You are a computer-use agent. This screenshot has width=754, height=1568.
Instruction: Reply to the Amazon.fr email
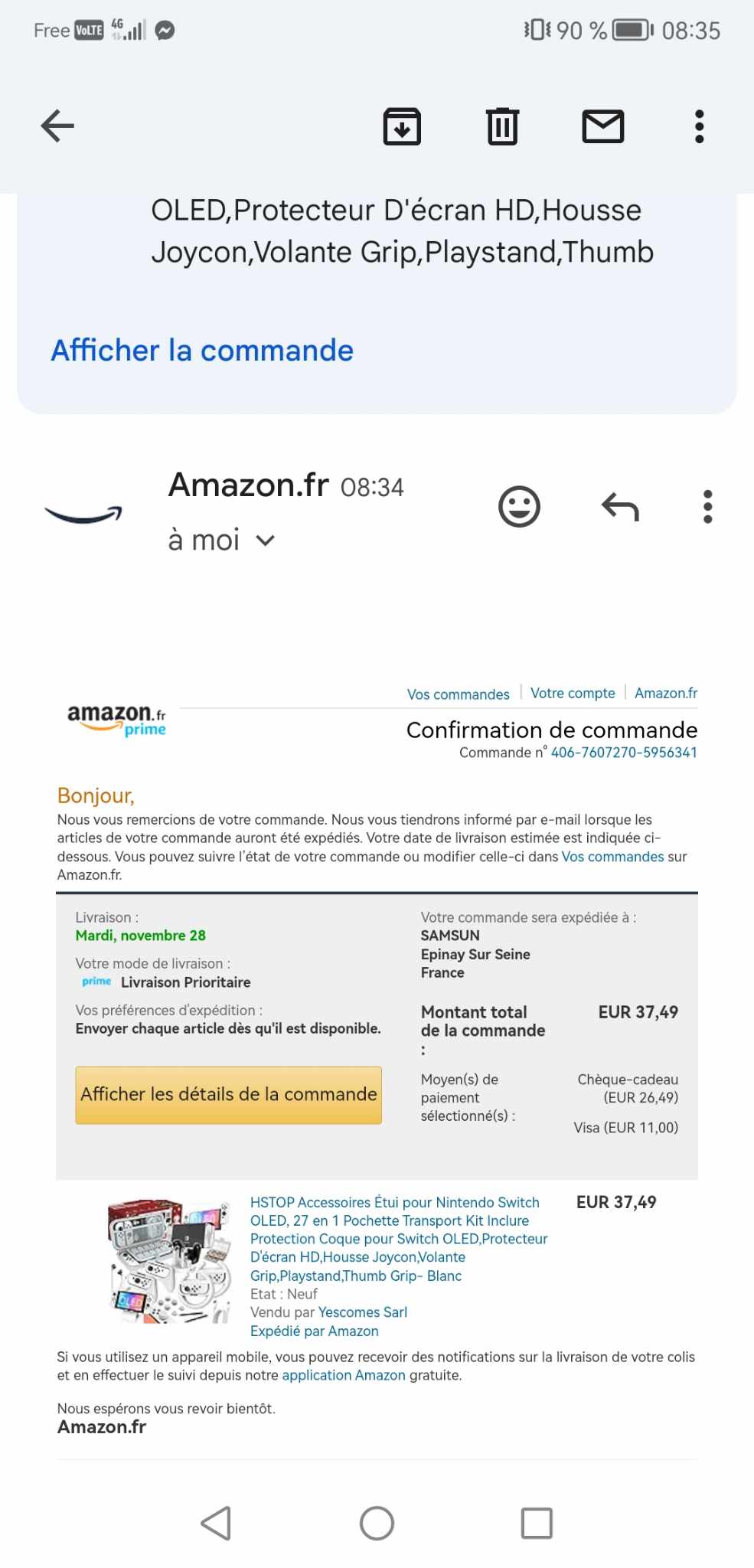point(620,507)
